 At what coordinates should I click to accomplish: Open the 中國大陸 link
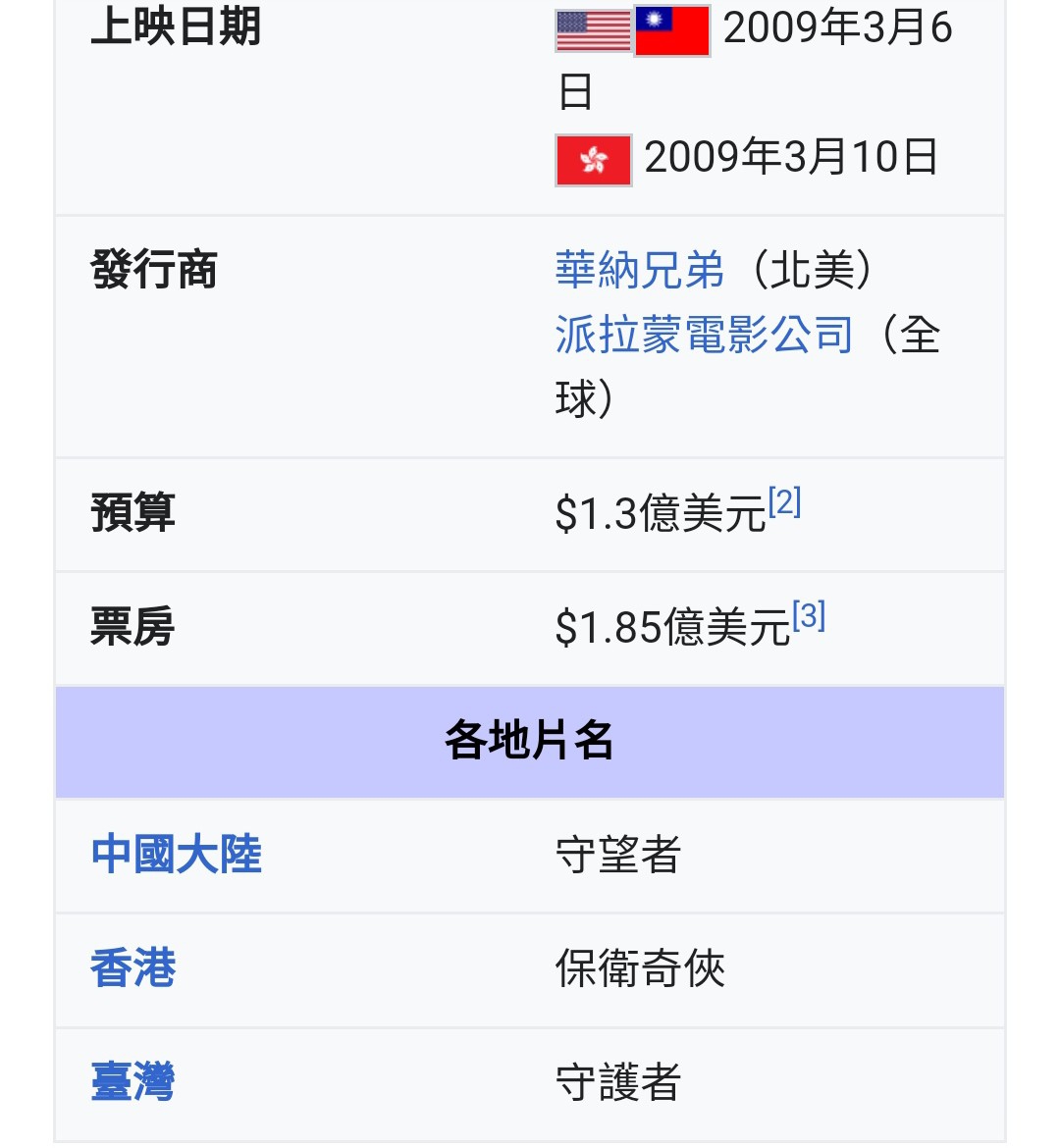[177, 854]
